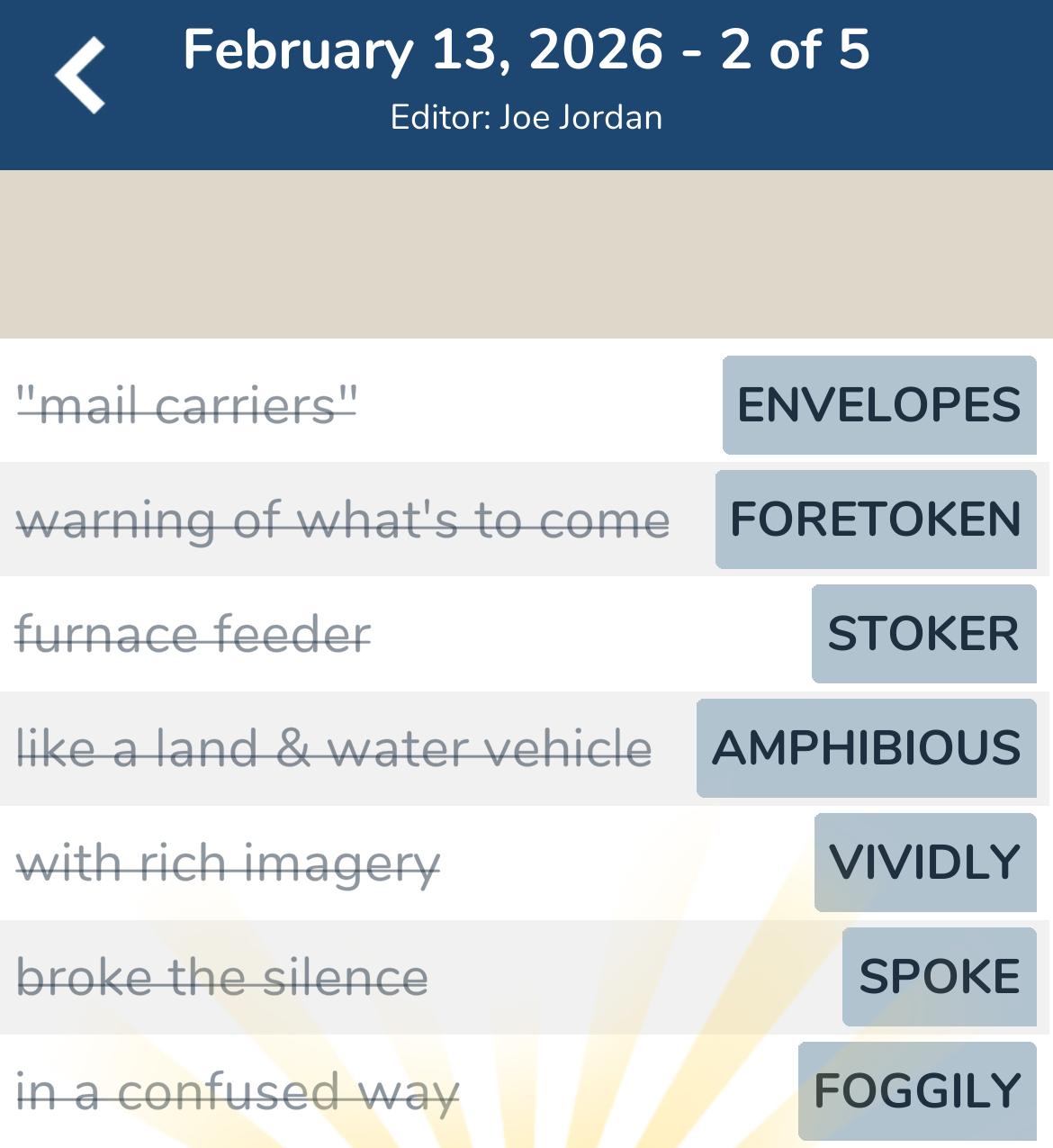Image resolution: width=1053 pixels, height=1148 pixels.
Task: Click the 'like a land & water vehicle' clue
Action: pos(333,747)
